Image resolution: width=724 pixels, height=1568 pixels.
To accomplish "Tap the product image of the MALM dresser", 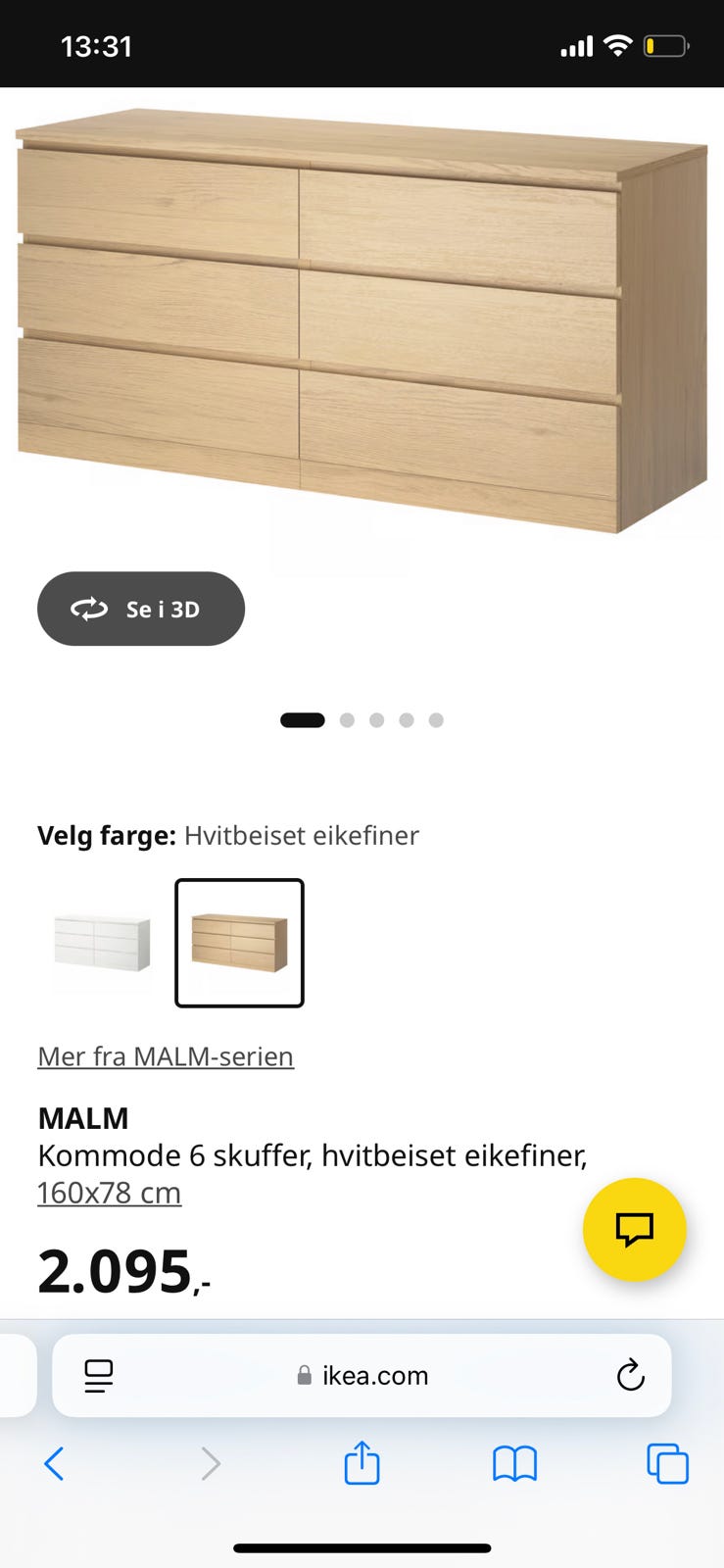I will click(362, 323).
